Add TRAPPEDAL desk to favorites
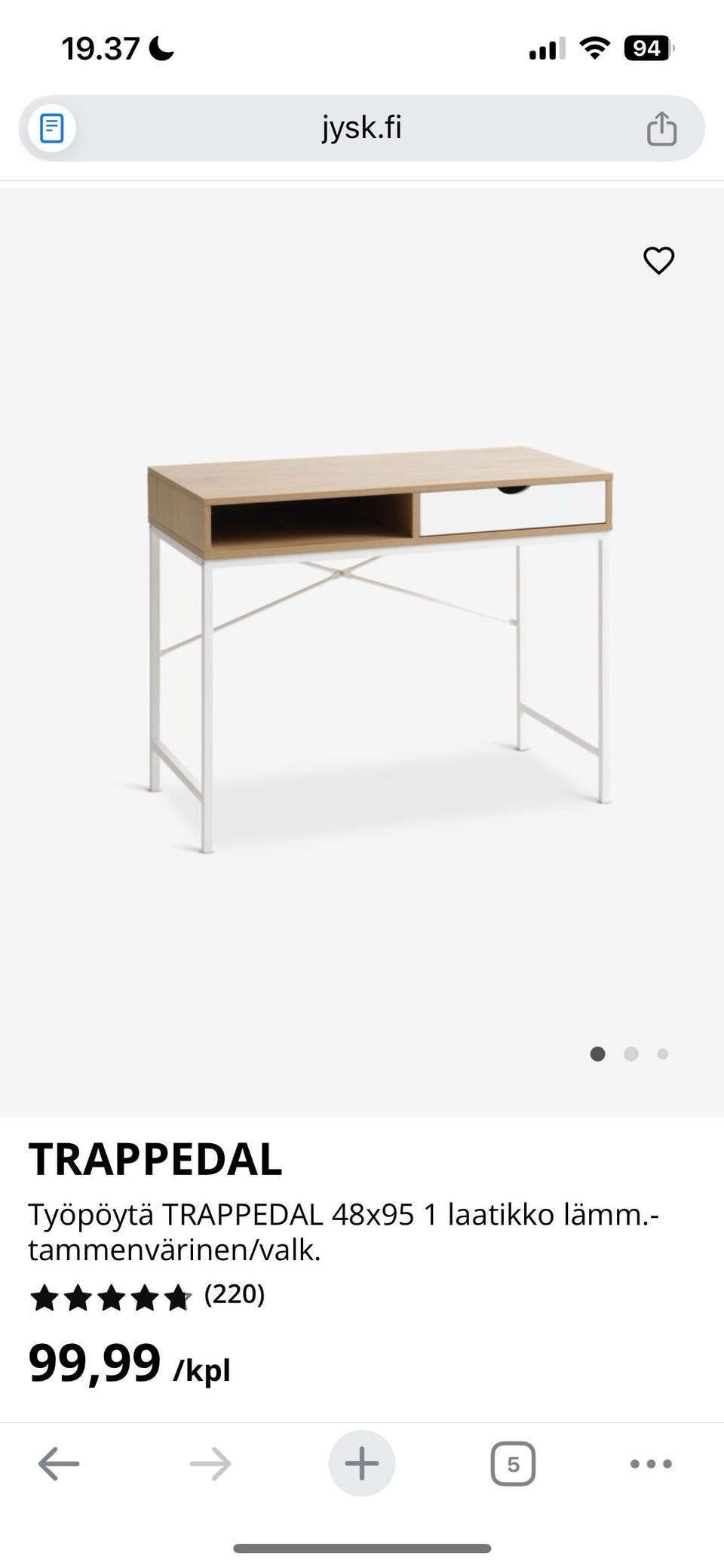 [658, 261]
